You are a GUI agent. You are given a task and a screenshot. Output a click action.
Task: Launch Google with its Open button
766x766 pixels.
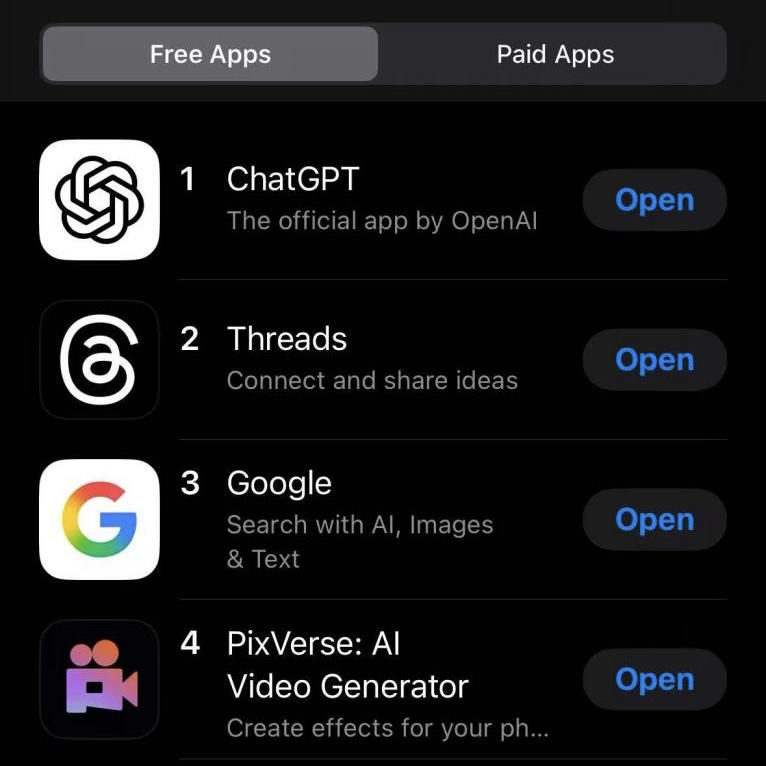(654, 520)
